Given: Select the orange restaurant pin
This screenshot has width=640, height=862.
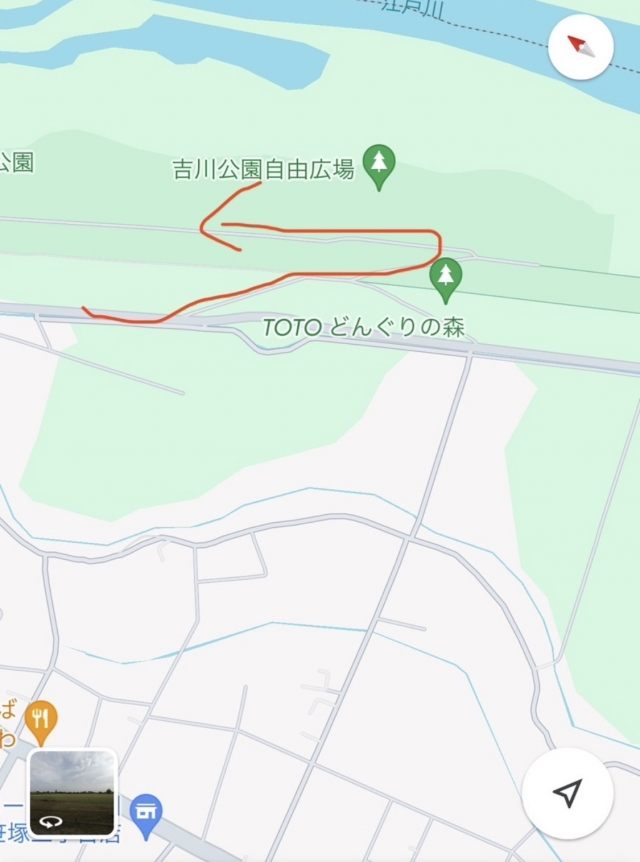Looking at the screenshot, I should pos(41,720).
